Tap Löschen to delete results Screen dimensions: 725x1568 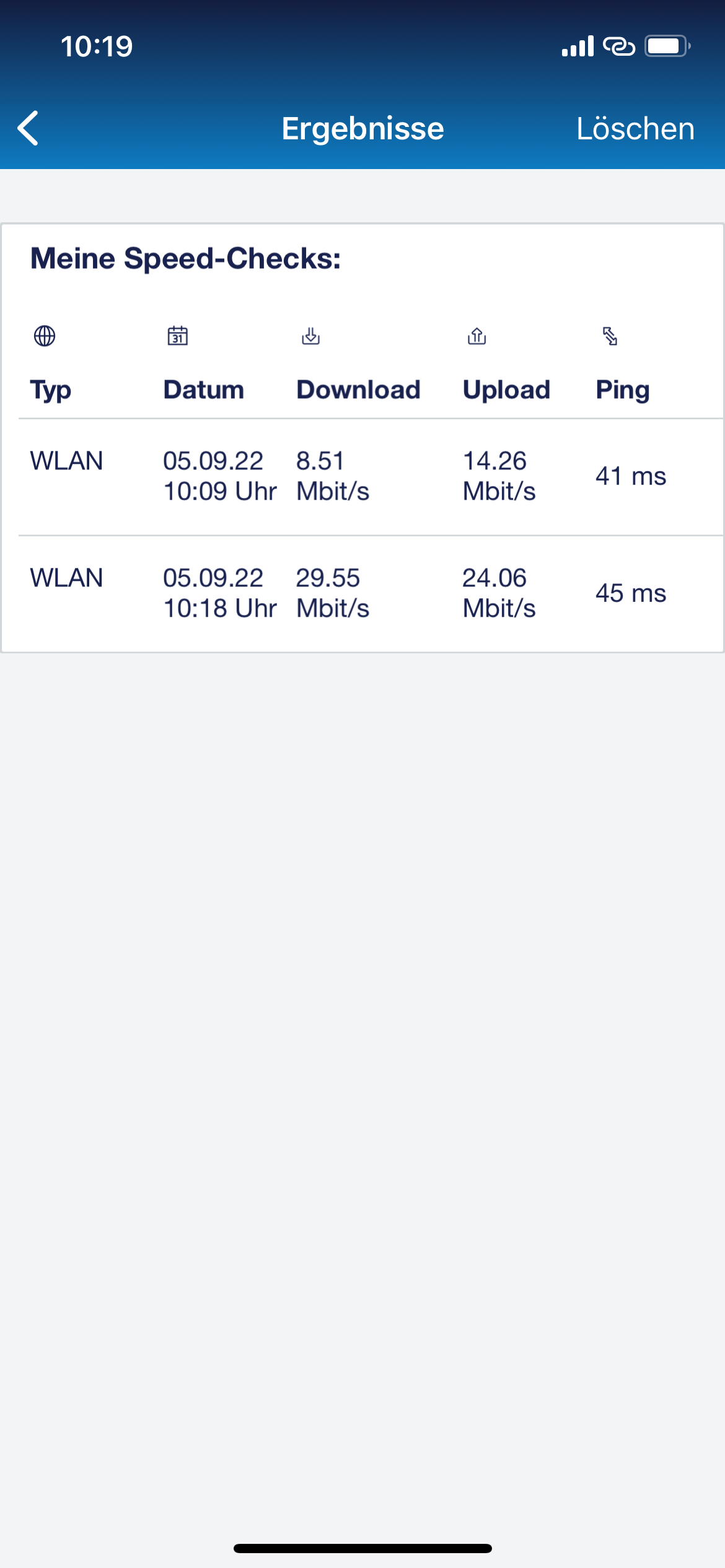(635, 128)
